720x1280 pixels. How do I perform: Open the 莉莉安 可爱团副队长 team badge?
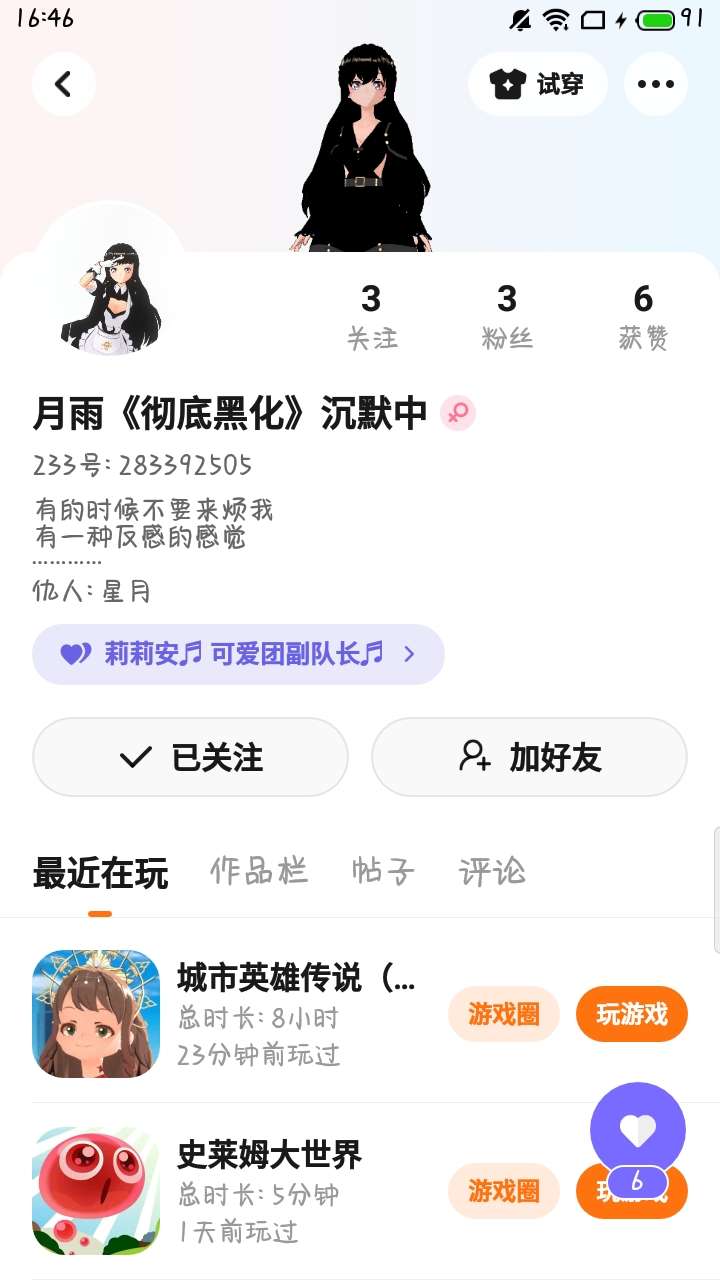[238, 654]
